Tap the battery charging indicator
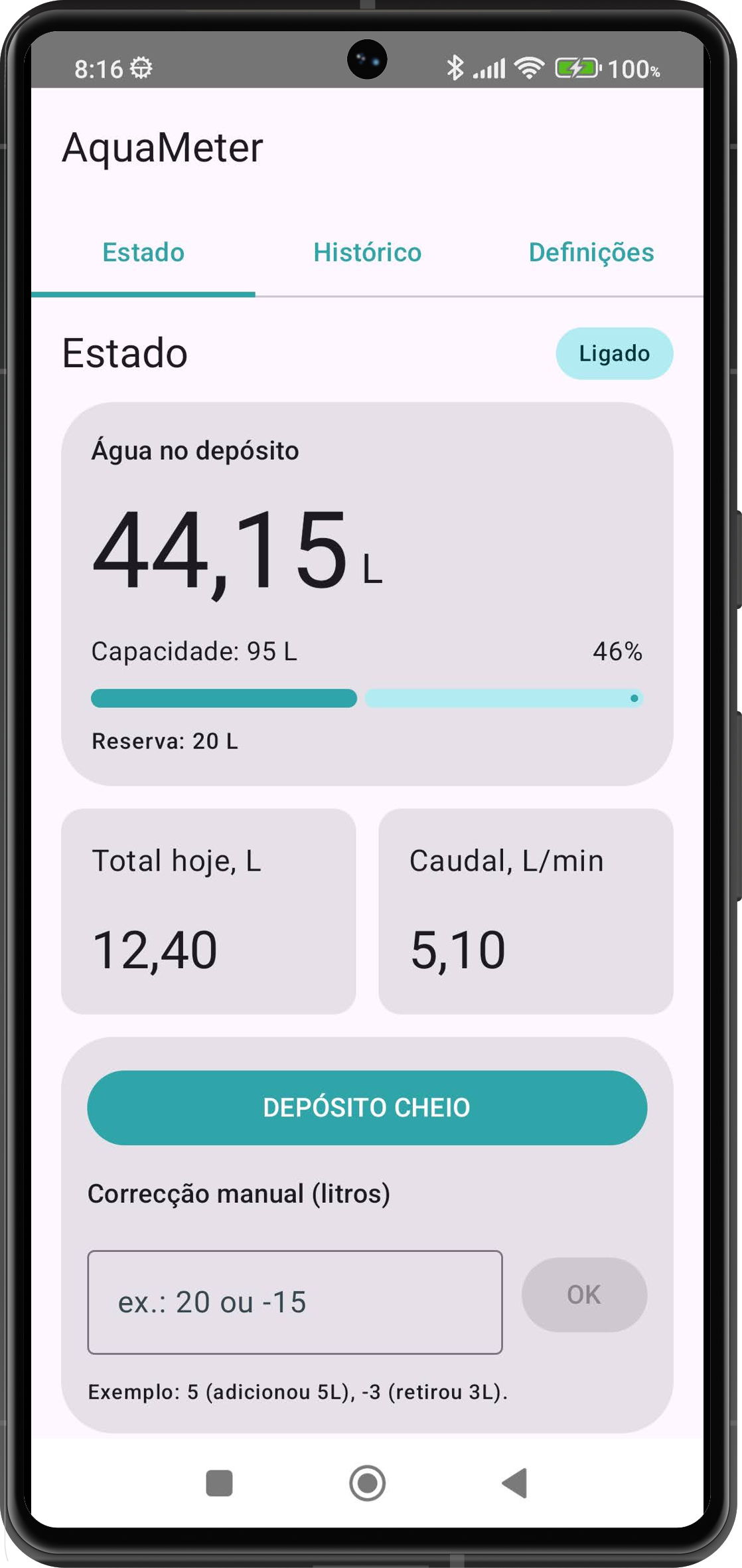The height and width of the screenshot is (1568, 742). pyautogui.click(x=576, y=66)
